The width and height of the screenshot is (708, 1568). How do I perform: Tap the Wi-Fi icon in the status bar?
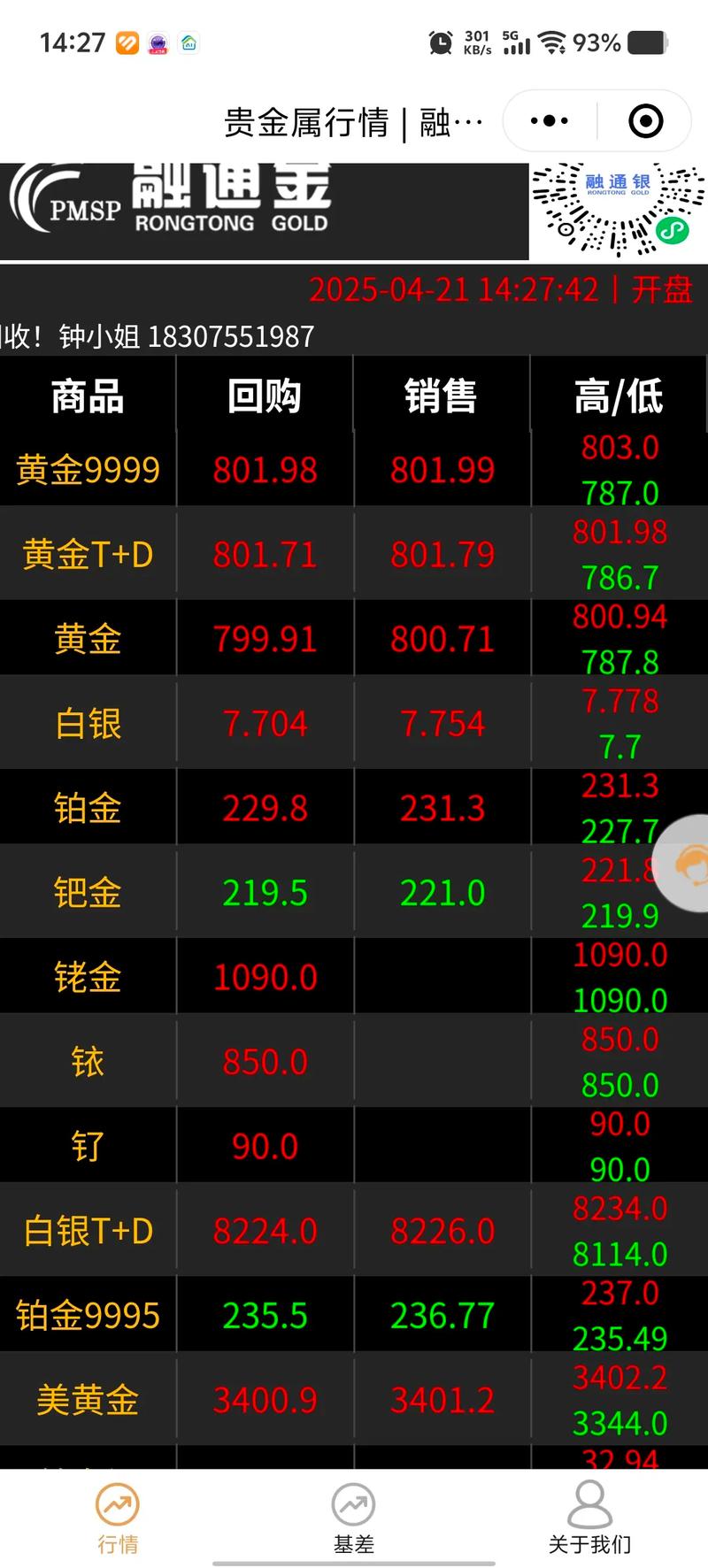(x=553, y=42)
